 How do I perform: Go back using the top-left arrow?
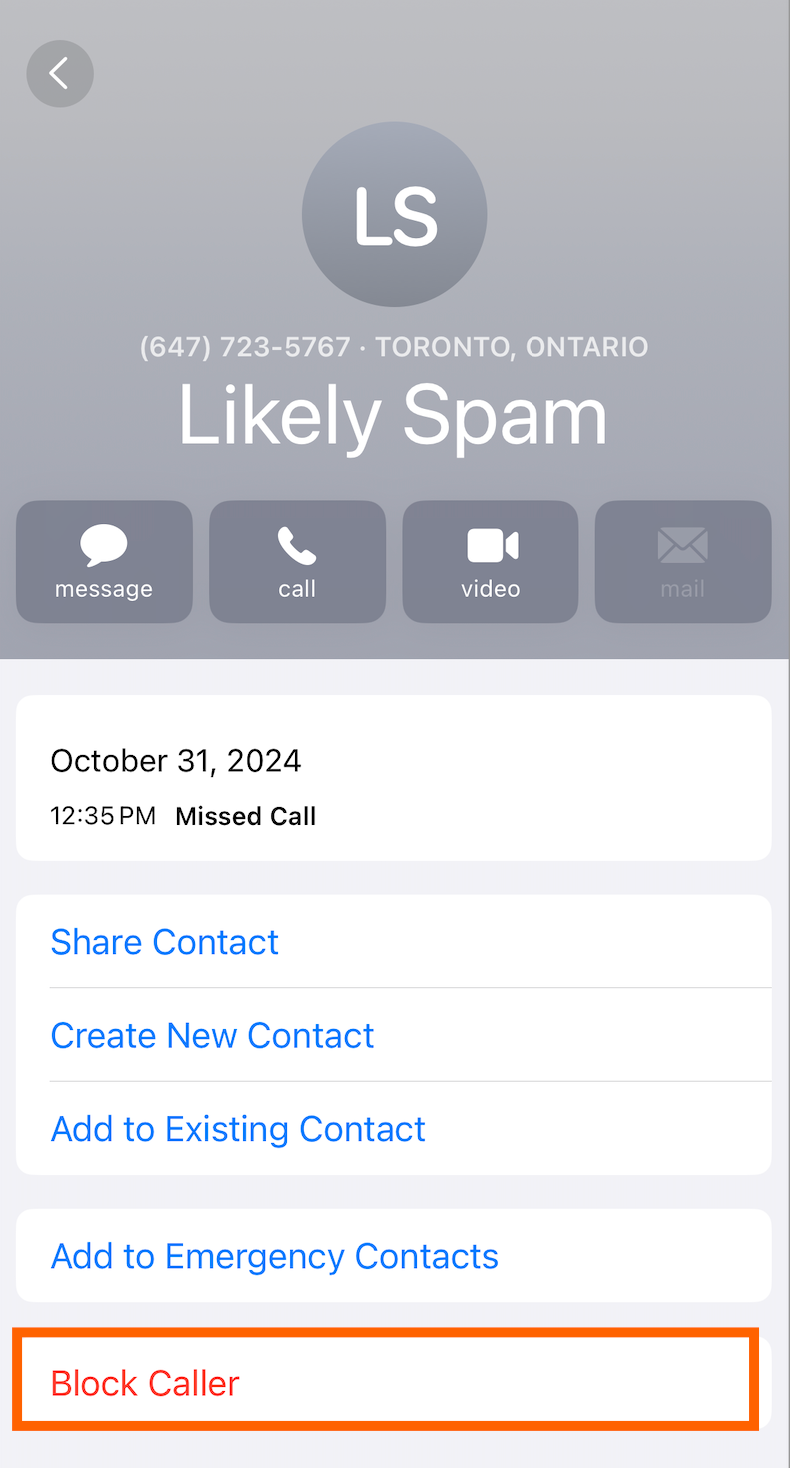click(60, 73)
